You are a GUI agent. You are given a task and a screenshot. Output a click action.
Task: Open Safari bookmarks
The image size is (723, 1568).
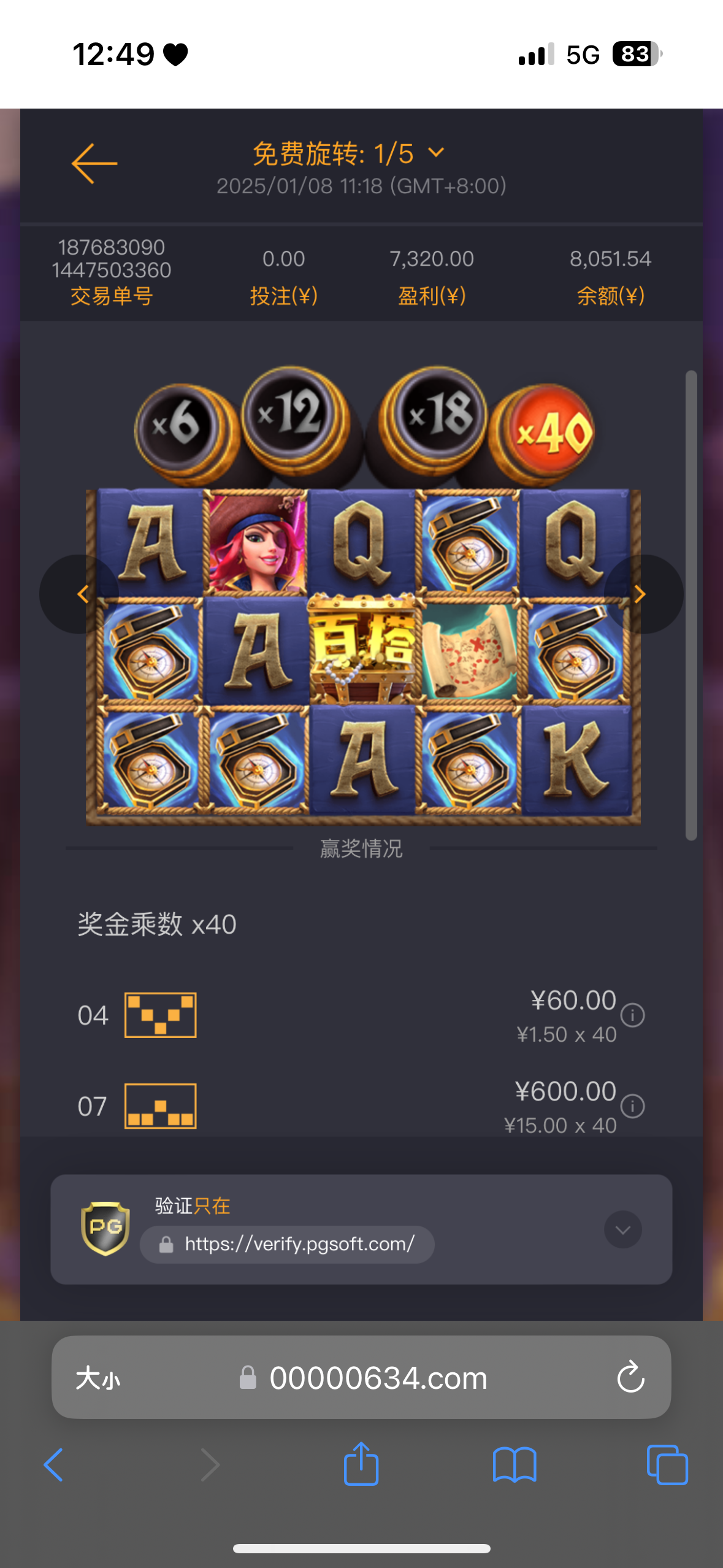[515, 1465]
